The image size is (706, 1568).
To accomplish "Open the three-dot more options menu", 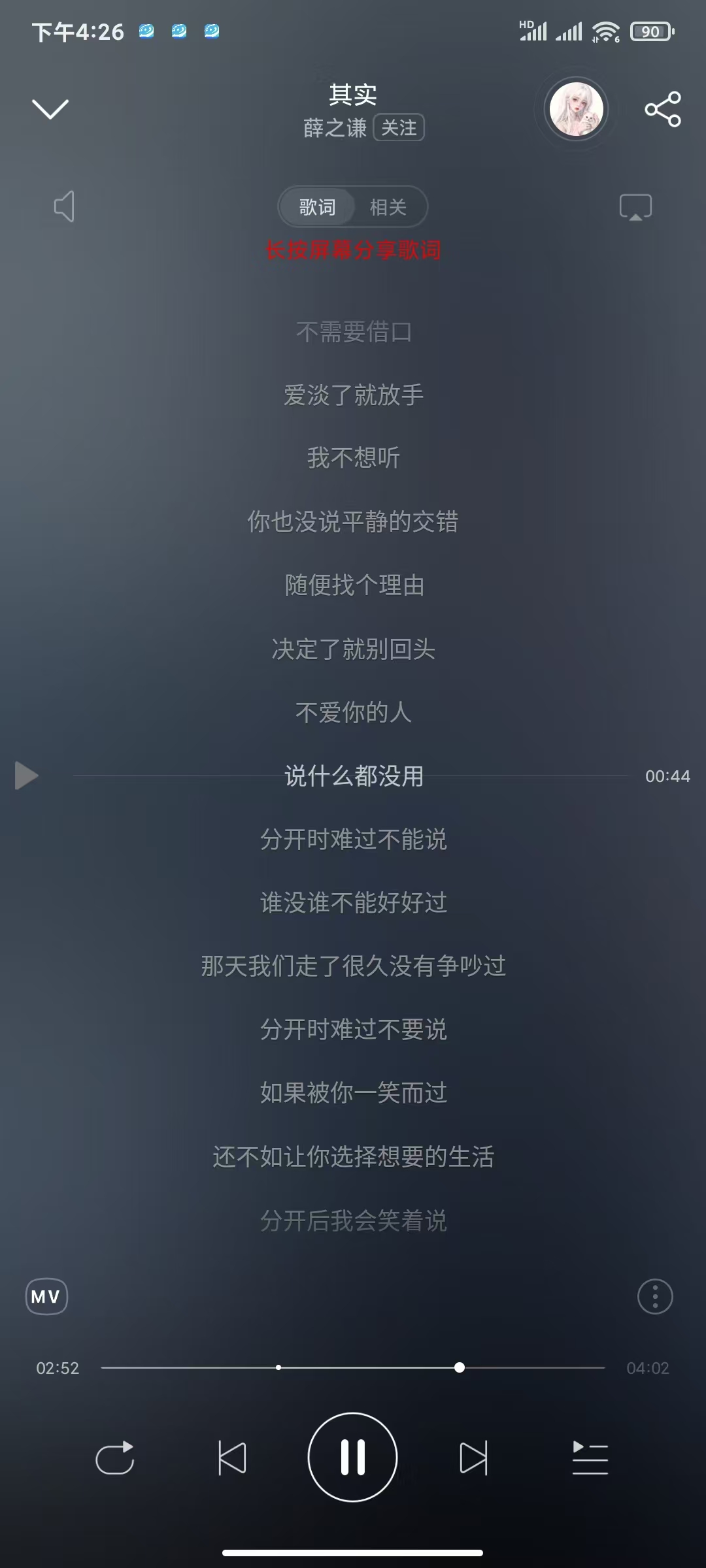I will point(655,1296).
